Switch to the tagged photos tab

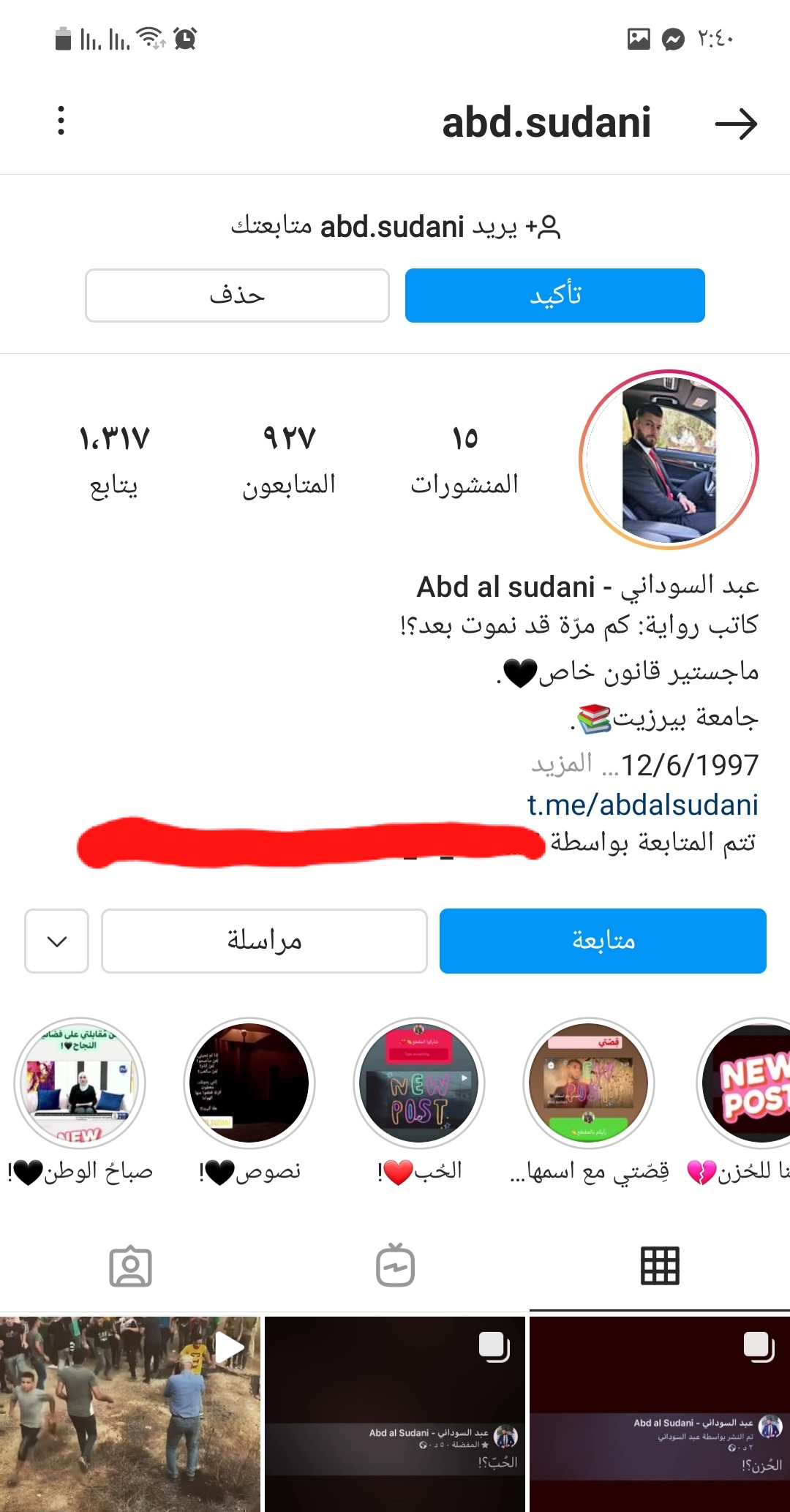(x=130, y=1266)
